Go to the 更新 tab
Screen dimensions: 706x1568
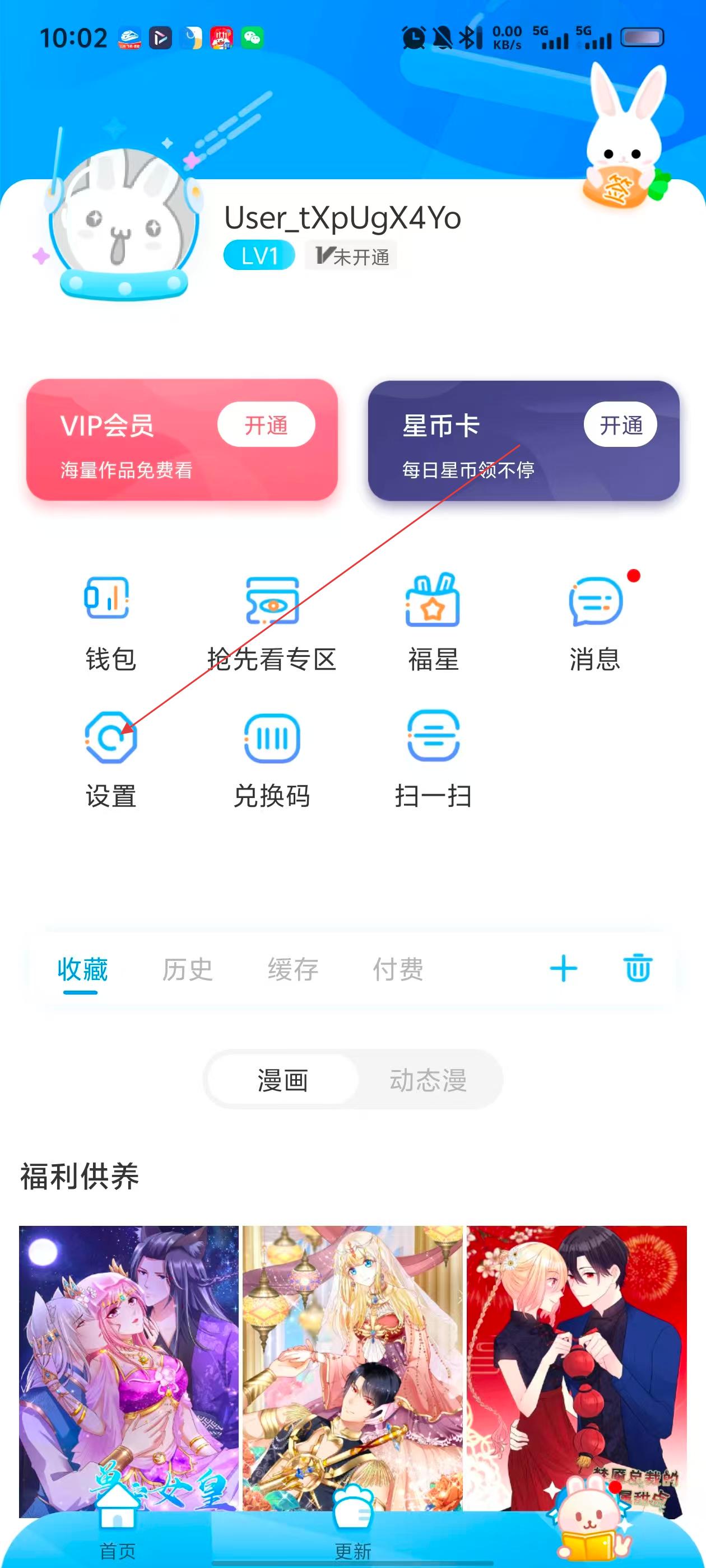pos(352,1528)
